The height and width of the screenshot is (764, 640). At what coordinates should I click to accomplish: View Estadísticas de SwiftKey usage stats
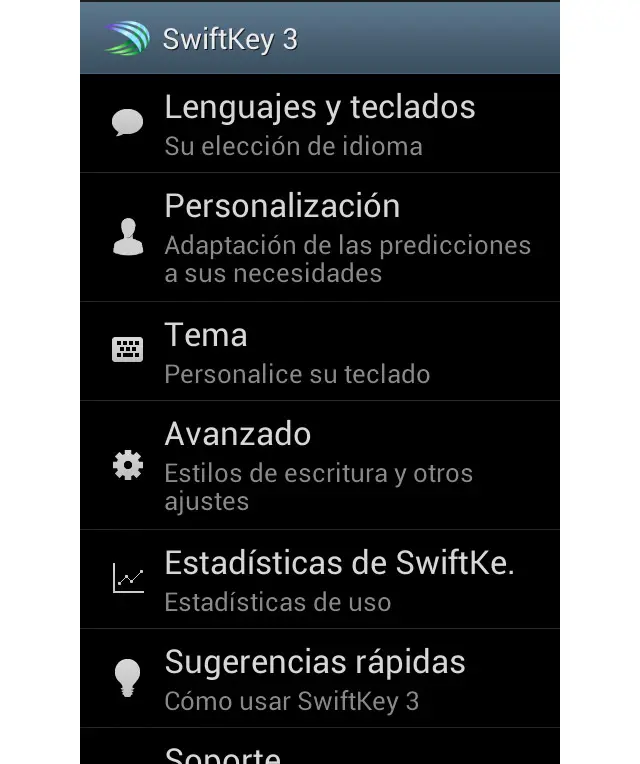point(320,579)
